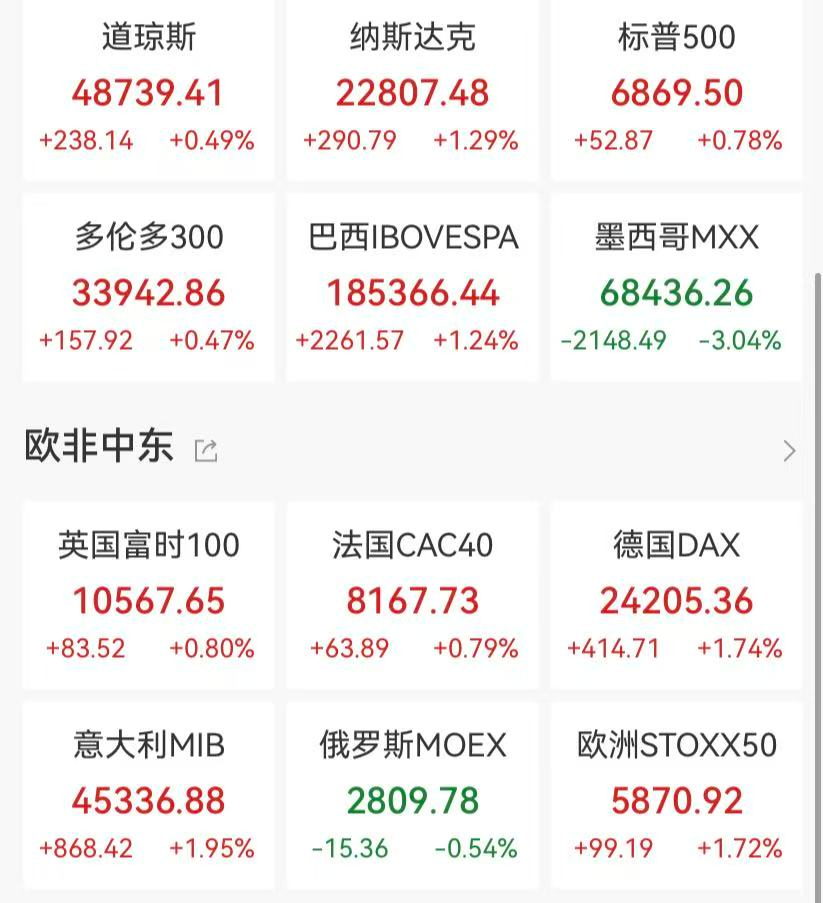Check the 墨西哥MXX declining index
Viewport: 823px width, 903px height.
[x=676, y=287]
